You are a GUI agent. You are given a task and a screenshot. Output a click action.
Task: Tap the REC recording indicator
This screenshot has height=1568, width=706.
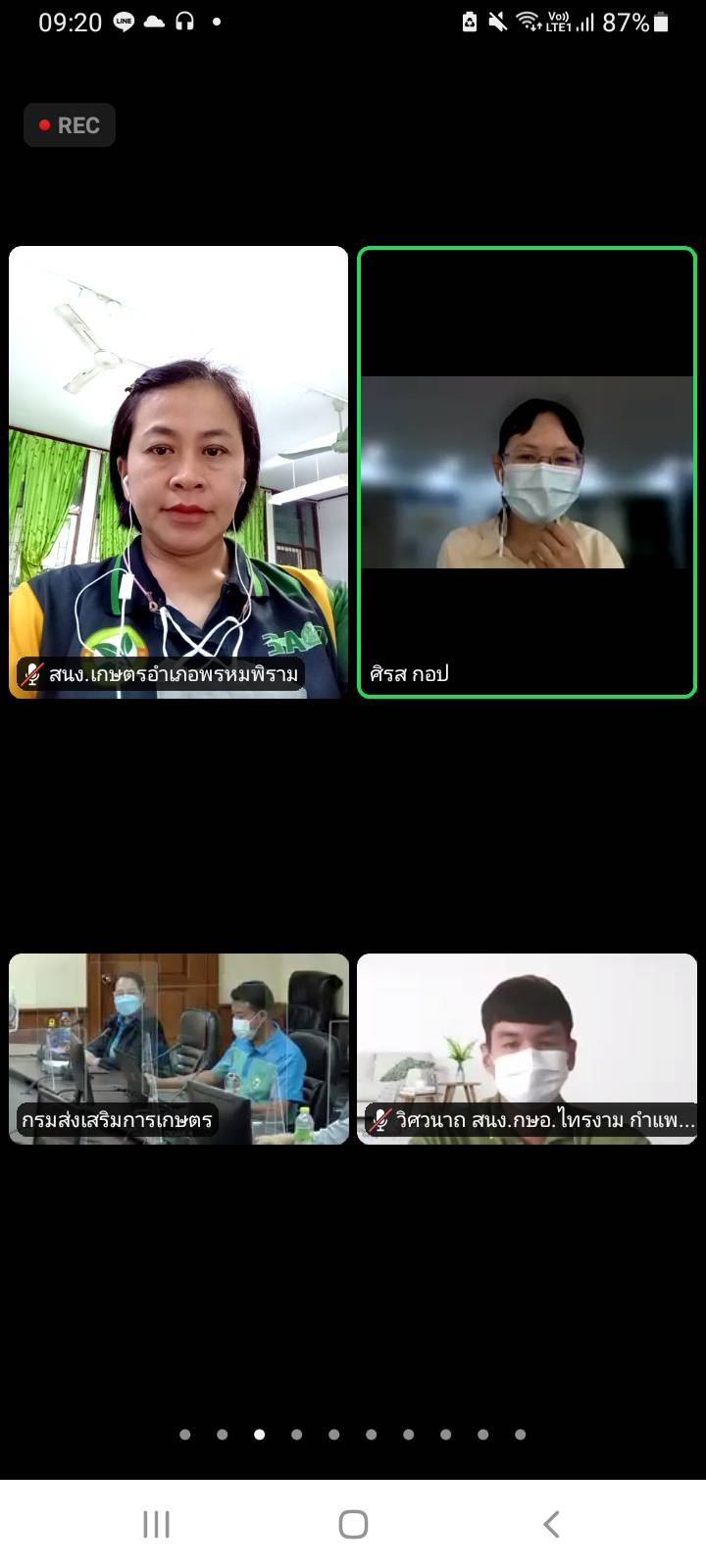[70, 125]
